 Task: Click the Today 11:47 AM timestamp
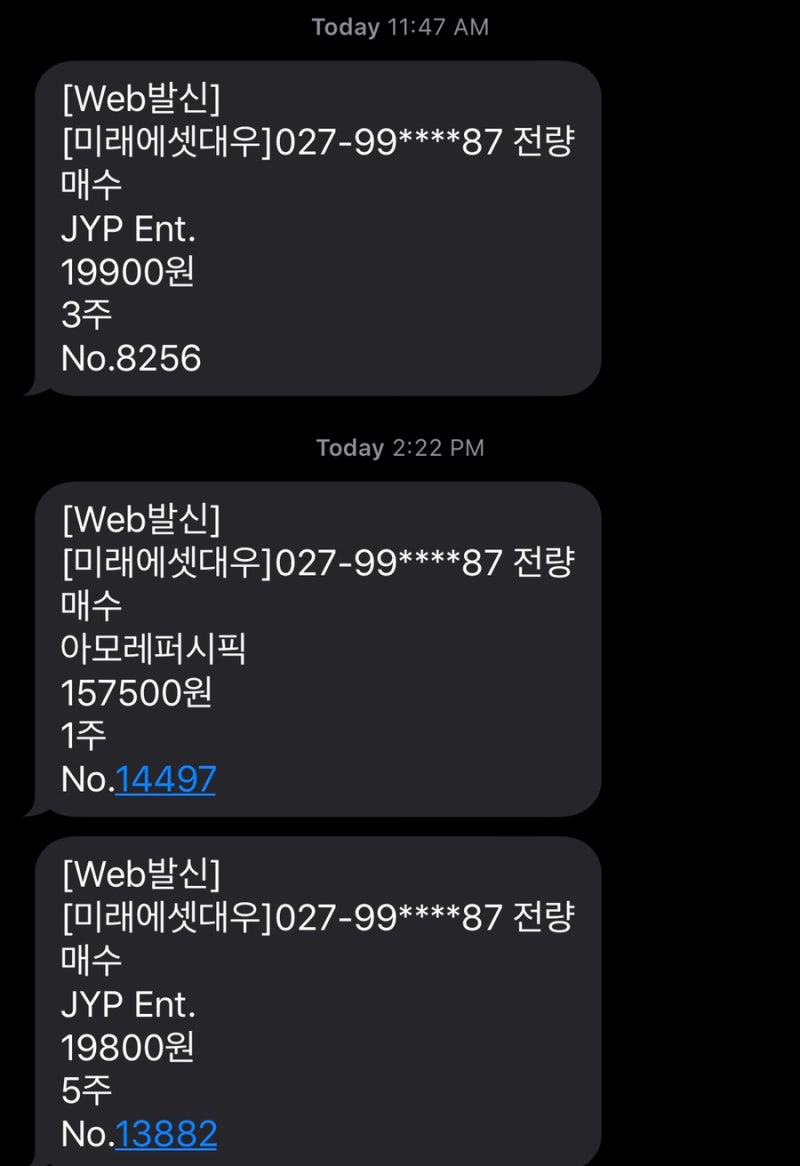(400, 27)
